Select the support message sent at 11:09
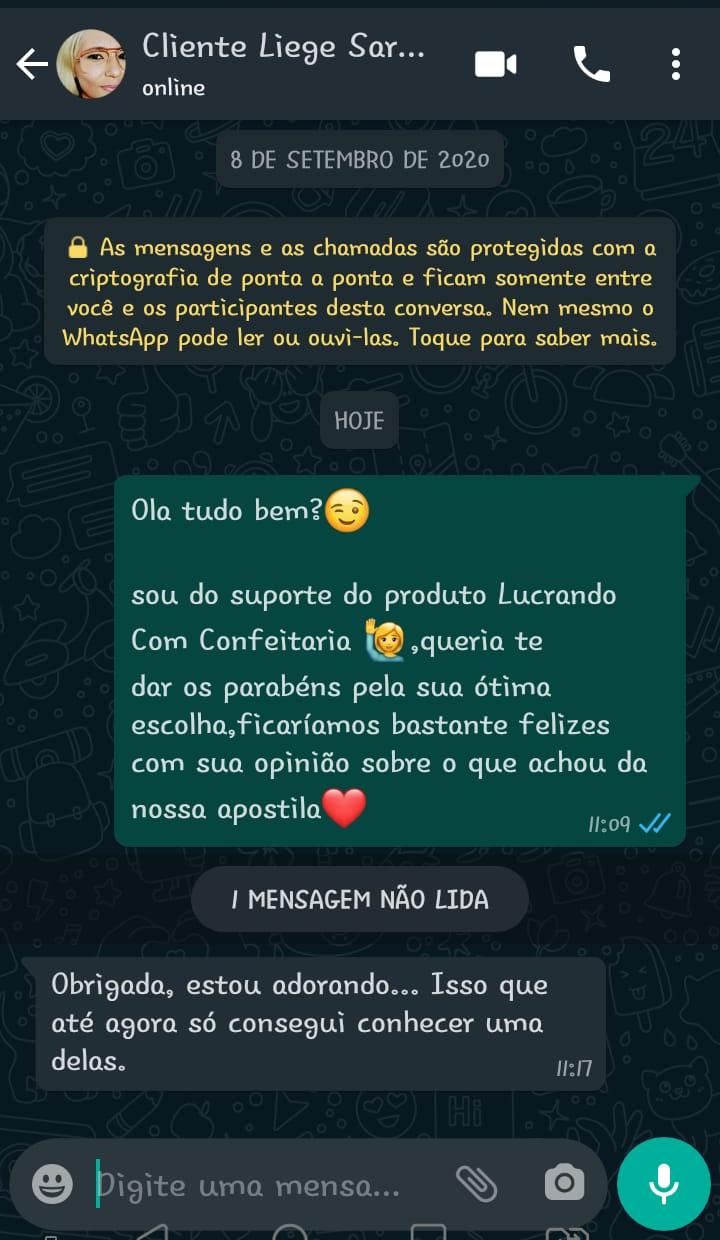This screenshot has height=1240, width=720. pos(400,660)
